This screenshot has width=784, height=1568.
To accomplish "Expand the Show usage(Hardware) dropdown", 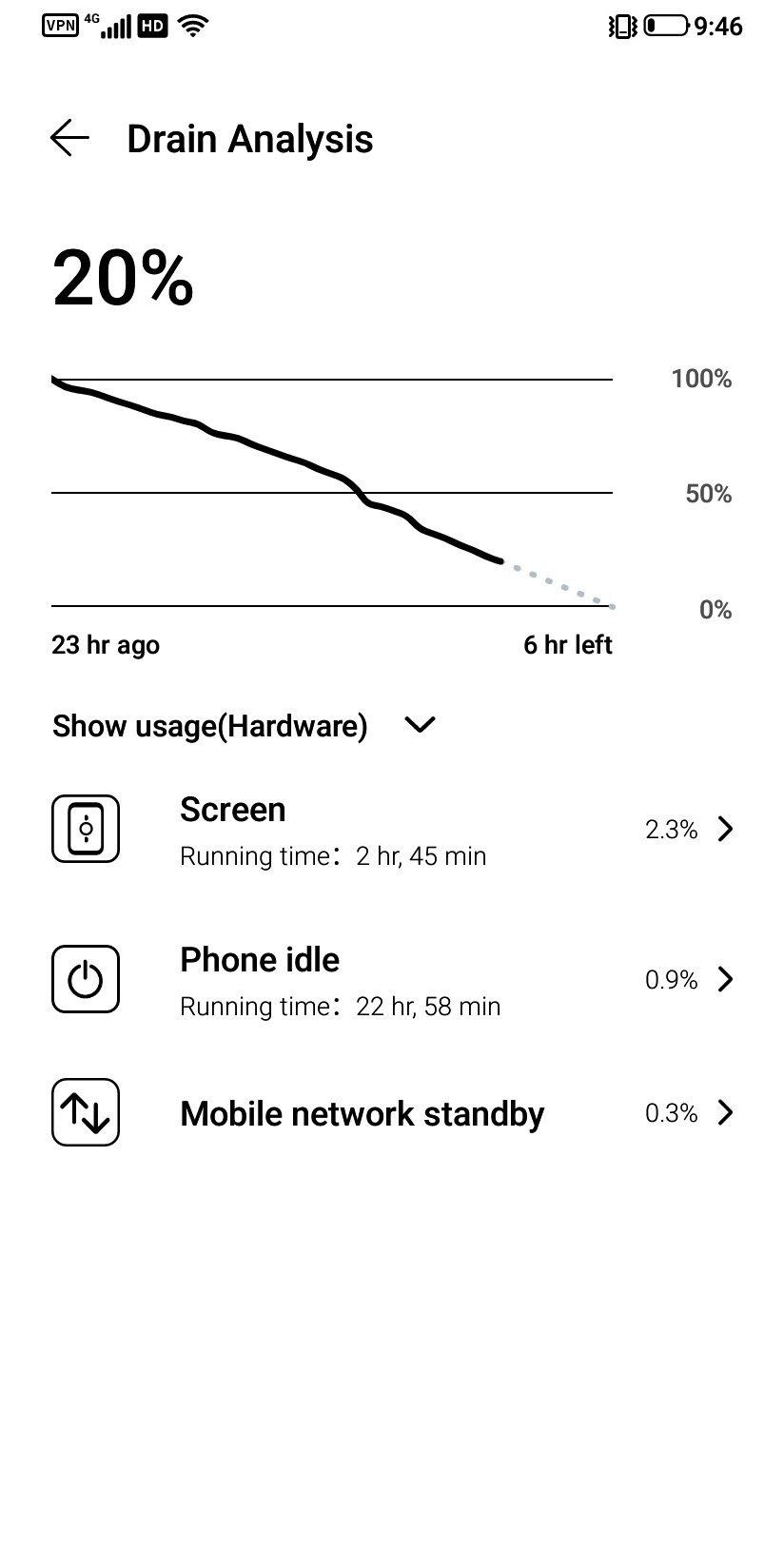I will 419,725.
